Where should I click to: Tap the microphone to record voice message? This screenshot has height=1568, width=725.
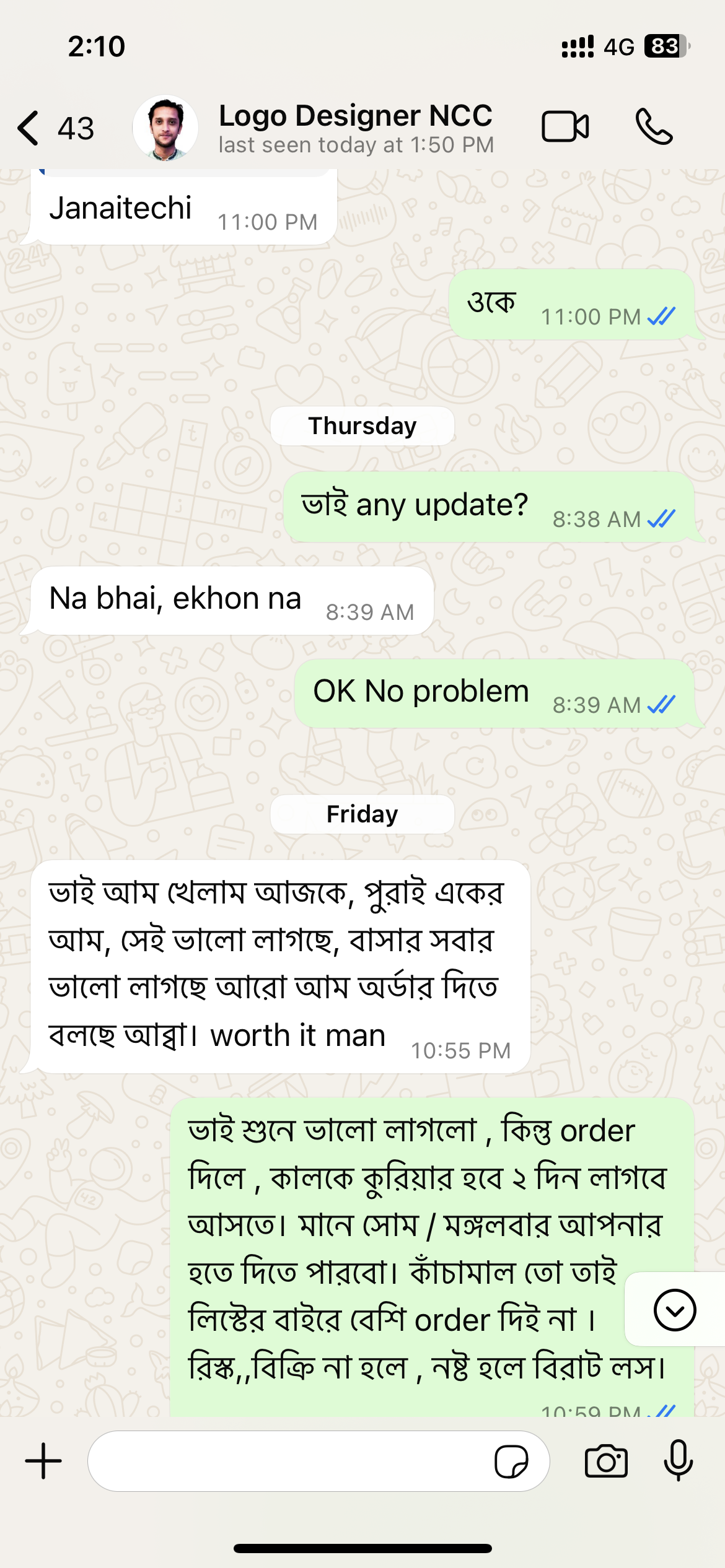(678, 1461)
